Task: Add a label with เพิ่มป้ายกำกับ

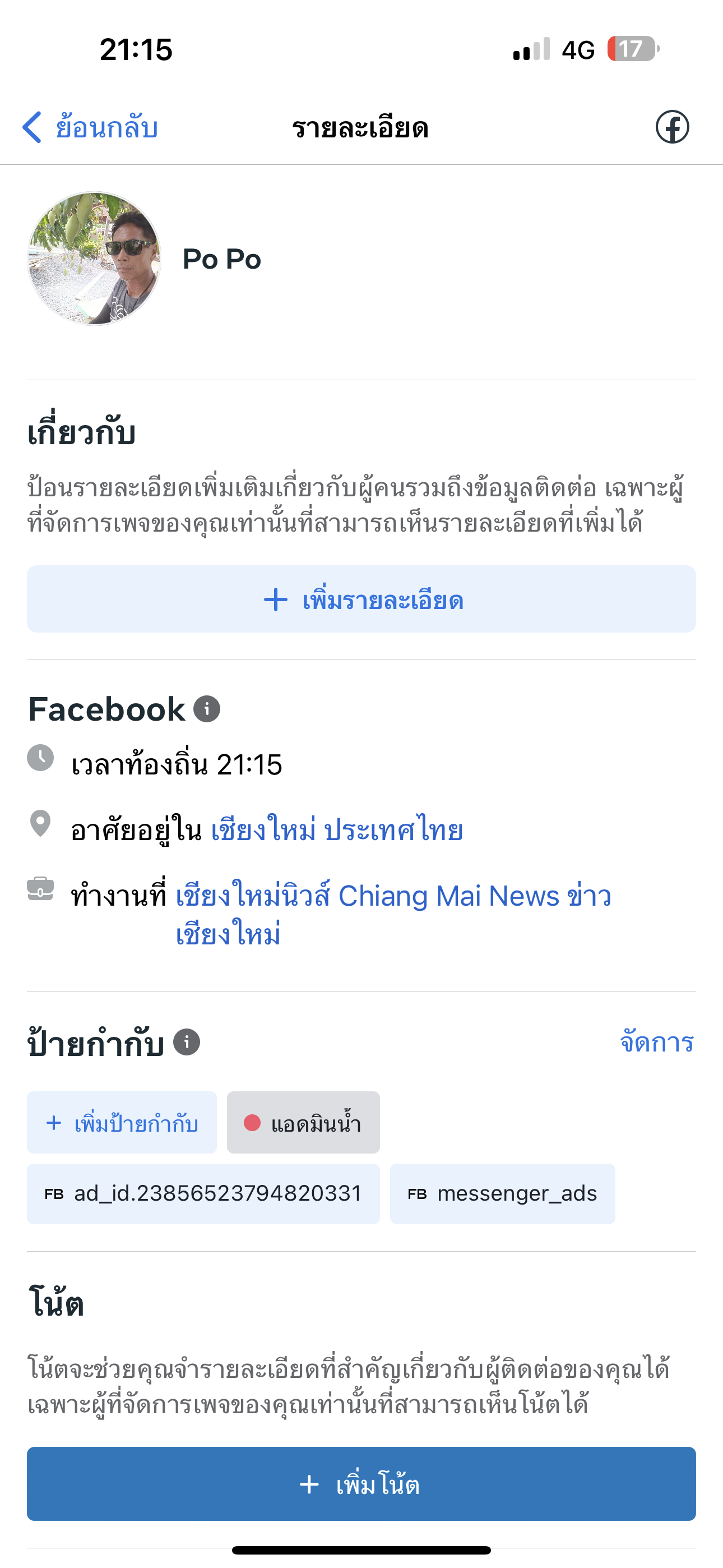Action: (122, 1123)
